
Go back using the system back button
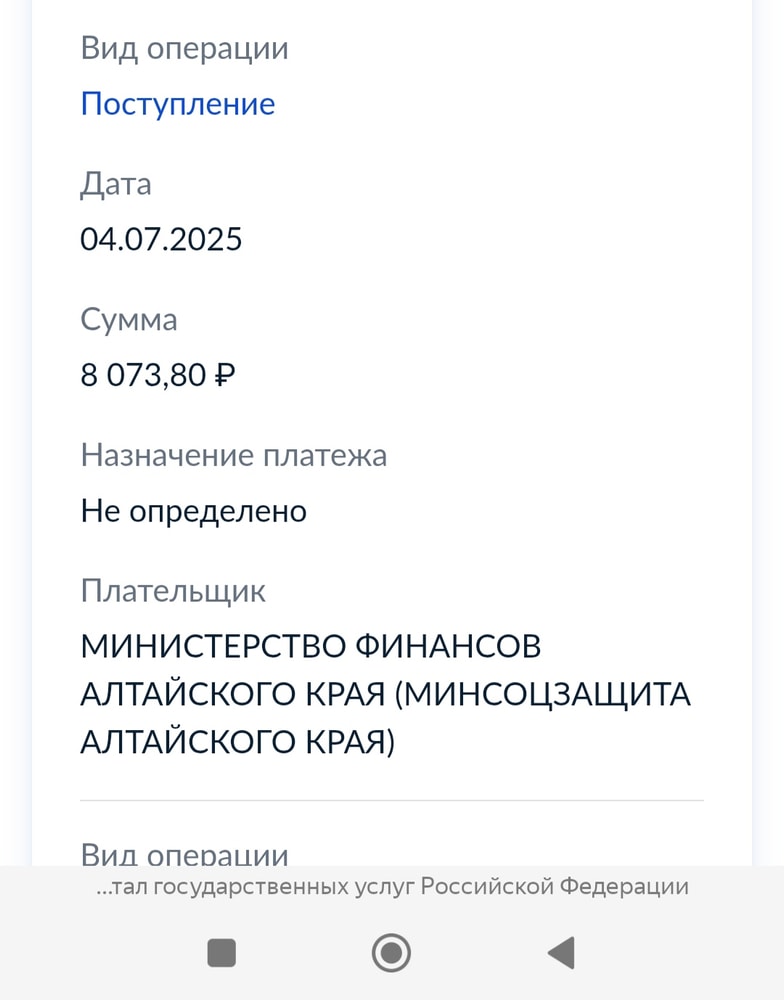tap(562, 952)
